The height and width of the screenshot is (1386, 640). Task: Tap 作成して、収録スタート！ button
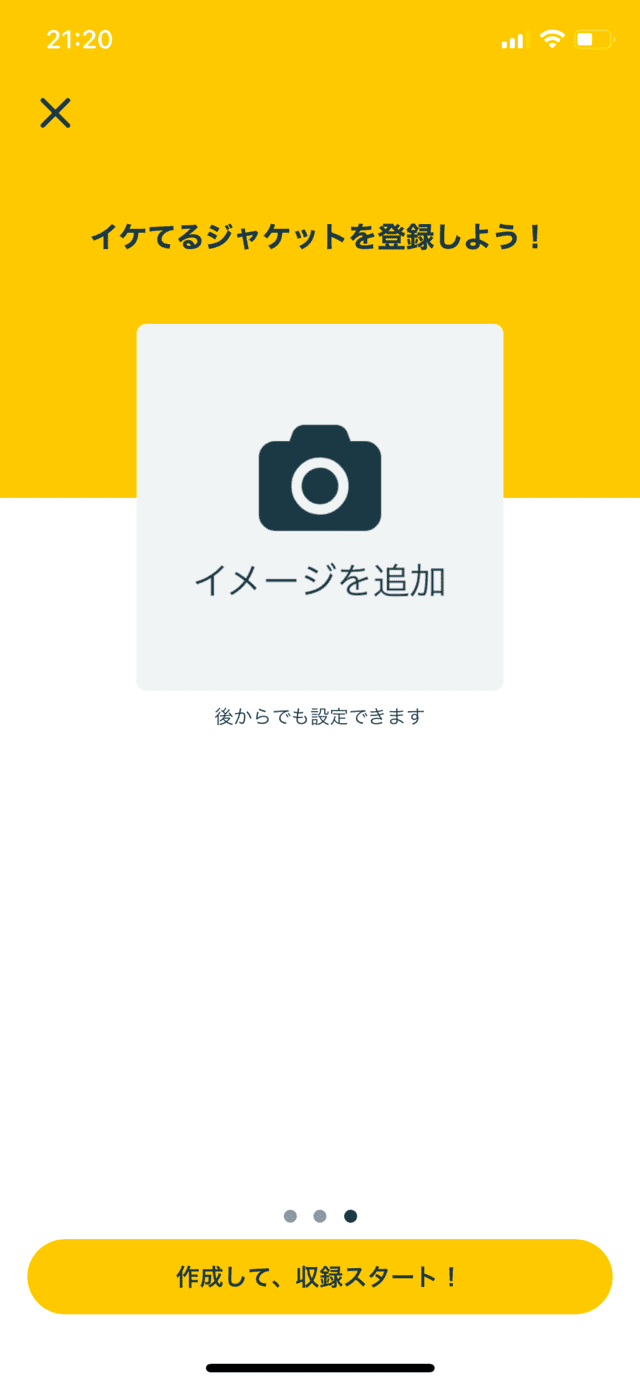(320, 1277)
